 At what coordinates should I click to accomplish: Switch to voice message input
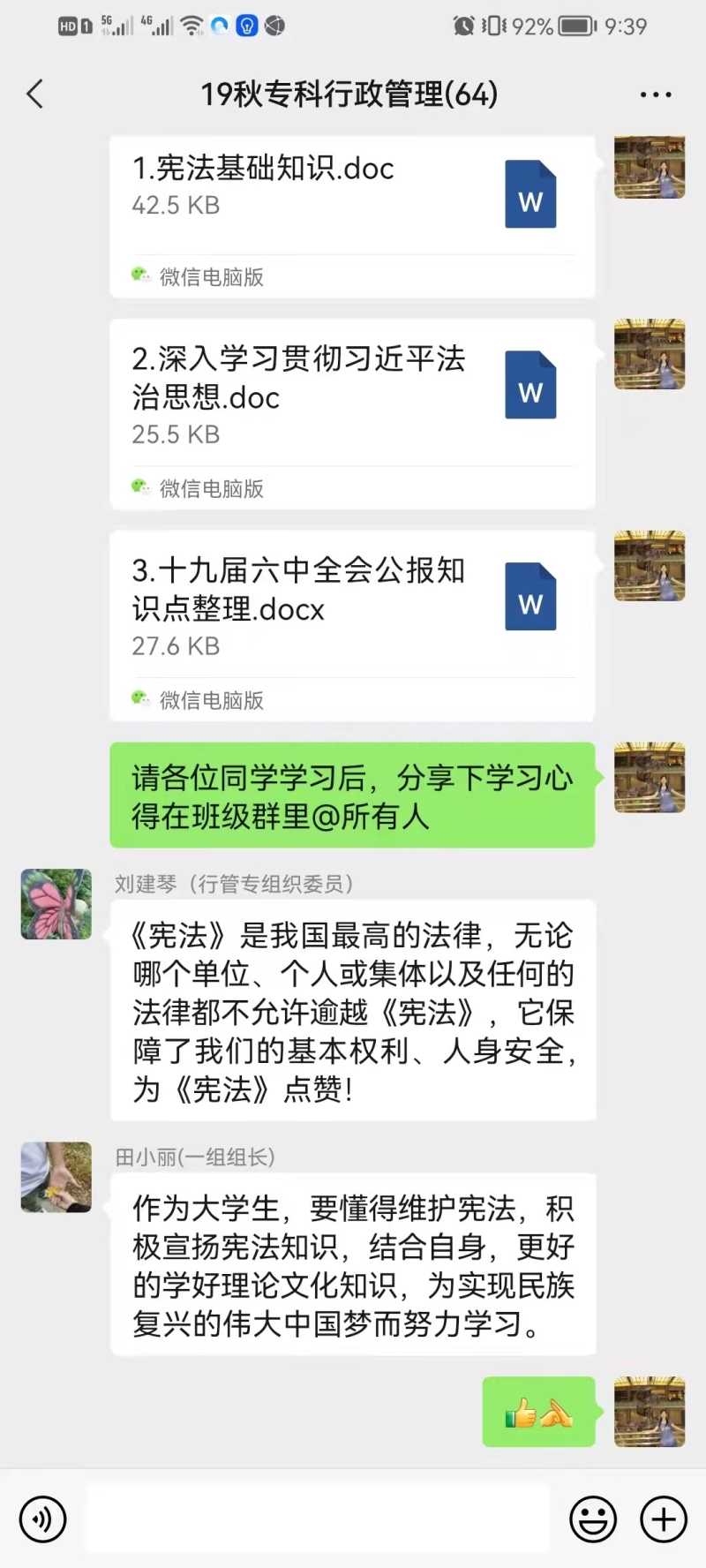pos(42,1519)
